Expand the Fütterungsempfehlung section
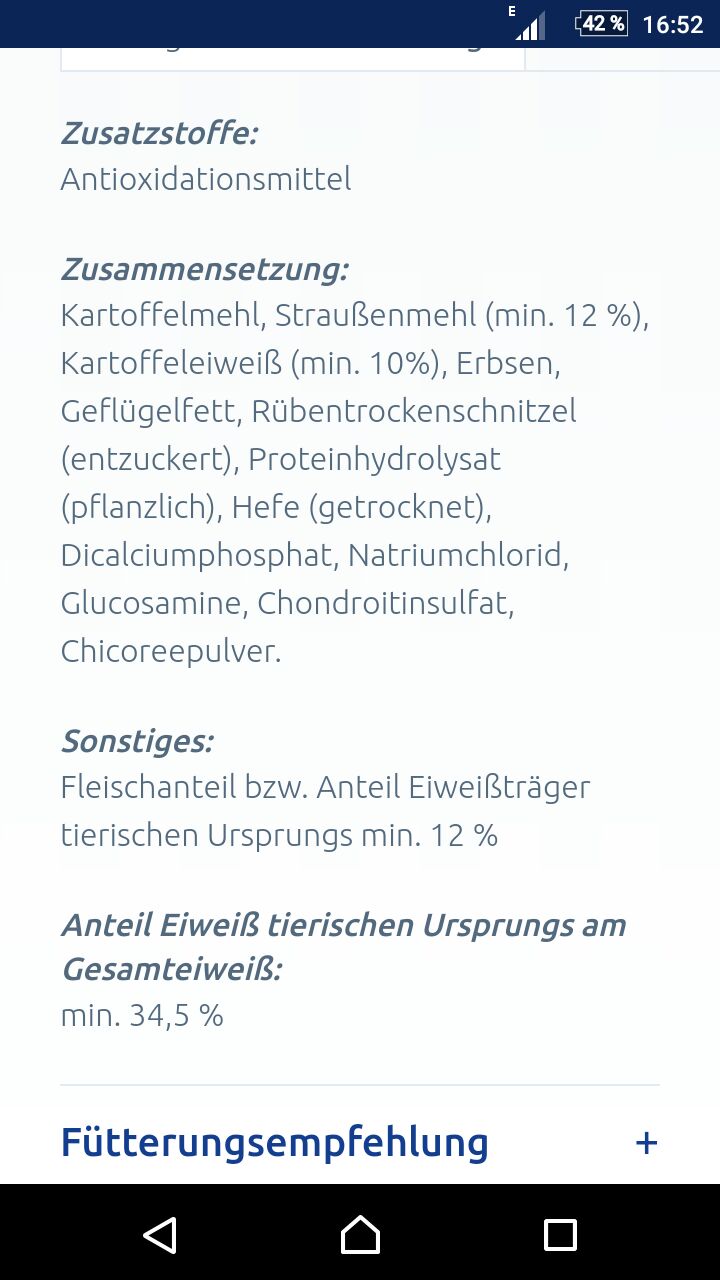720x1280 pixels. pos(646,1142)
